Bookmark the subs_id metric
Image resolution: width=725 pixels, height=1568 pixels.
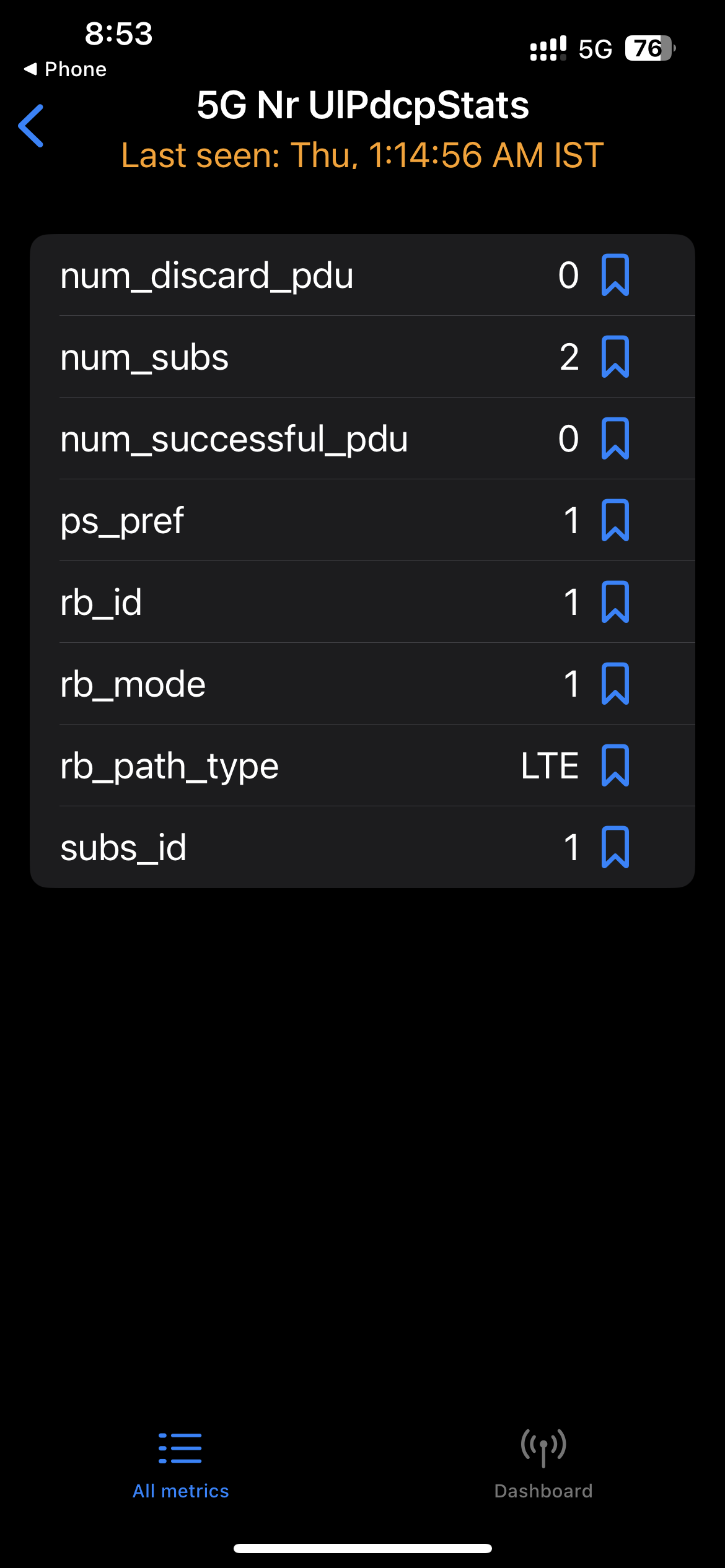point(615,847)
